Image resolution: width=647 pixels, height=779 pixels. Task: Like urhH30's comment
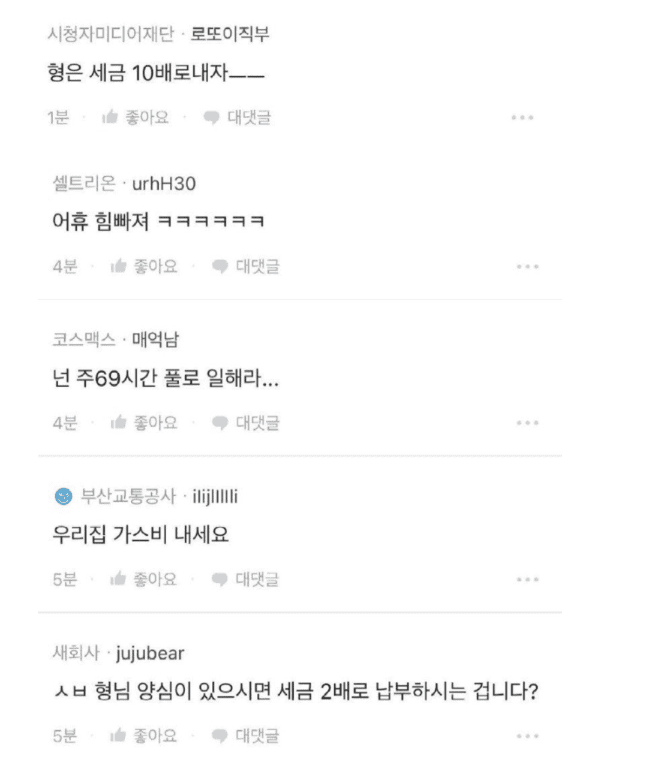[144, 266]
